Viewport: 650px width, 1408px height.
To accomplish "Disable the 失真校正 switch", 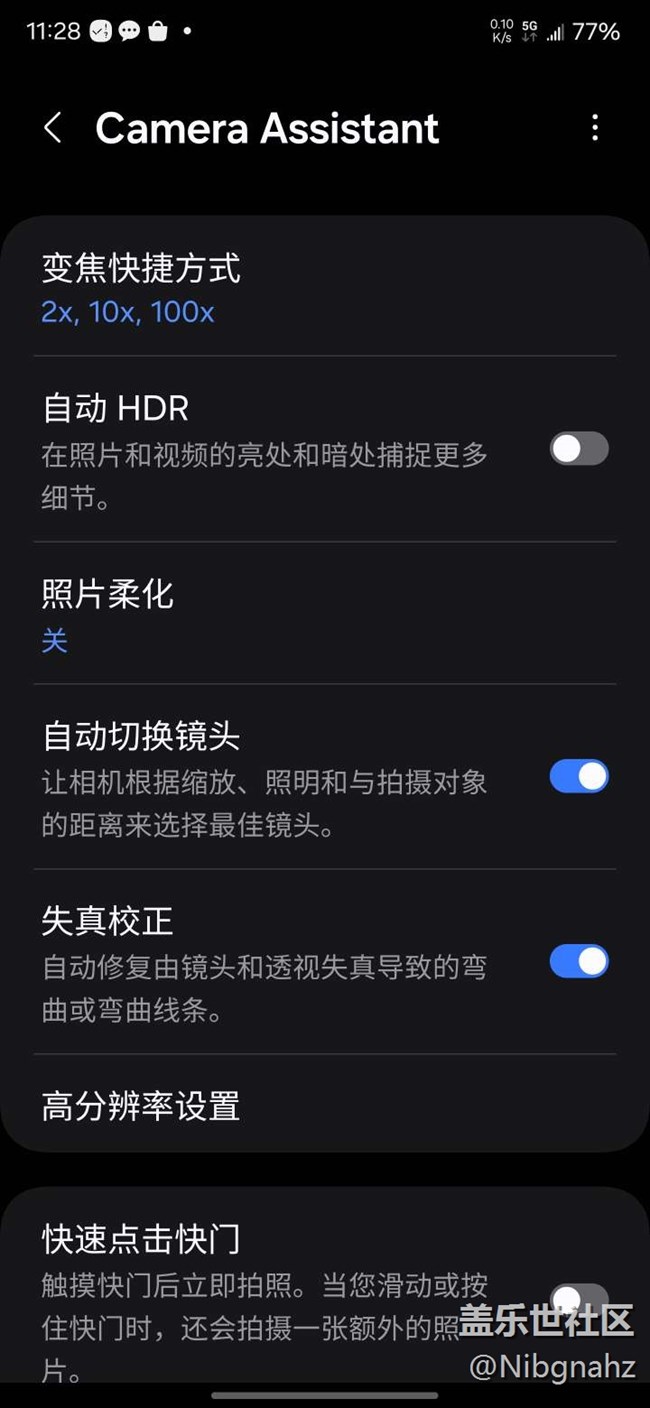I will tap(579, 961).
